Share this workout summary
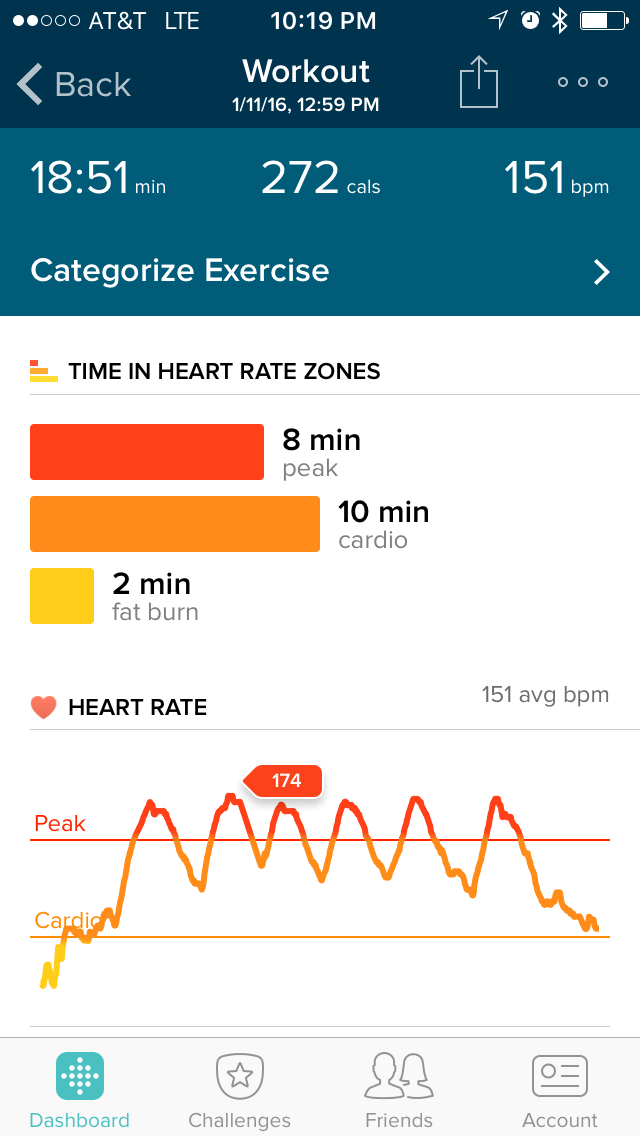Viewport: 640px width, 1136px height. 478,82
